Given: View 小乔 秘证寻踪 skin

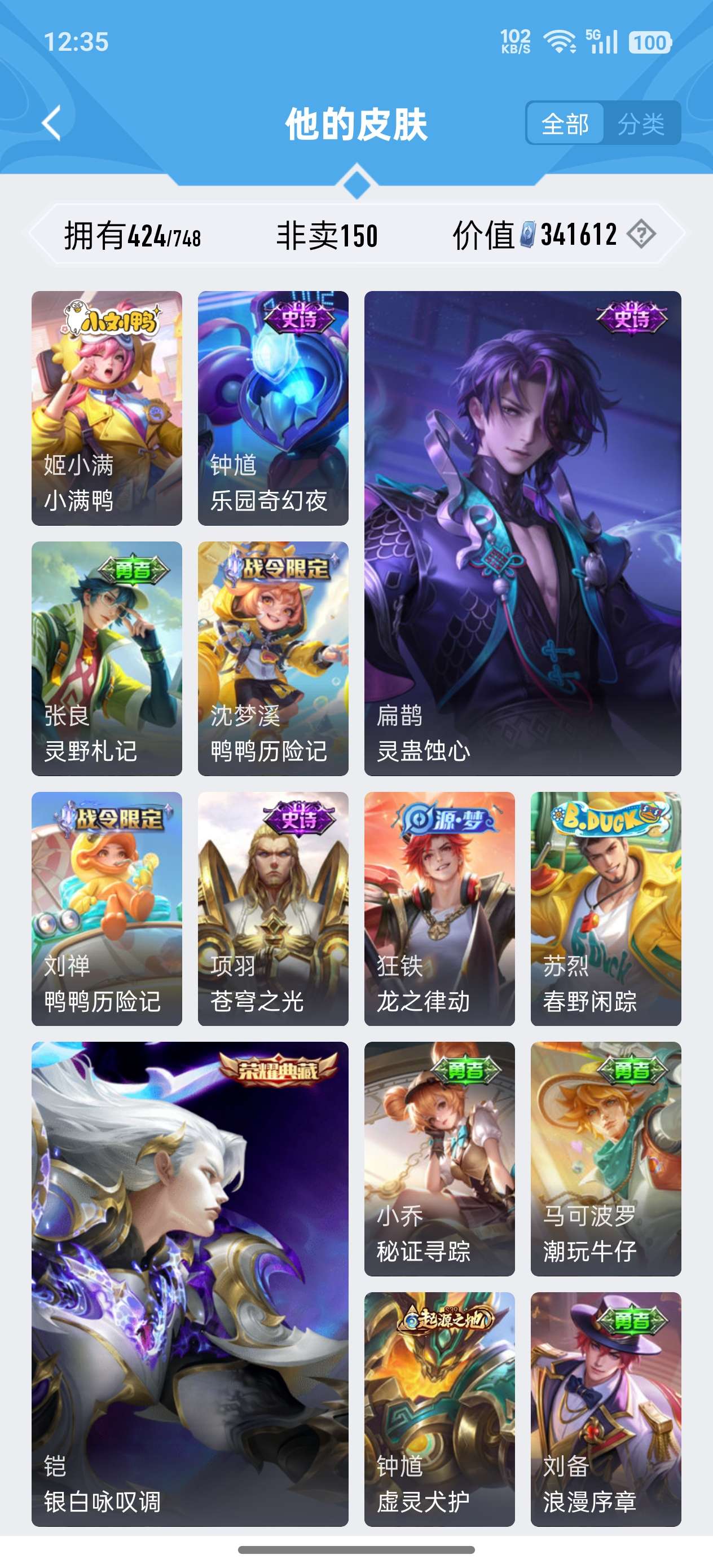Looking at the screenshot, I should click(x=439, y=1159).
